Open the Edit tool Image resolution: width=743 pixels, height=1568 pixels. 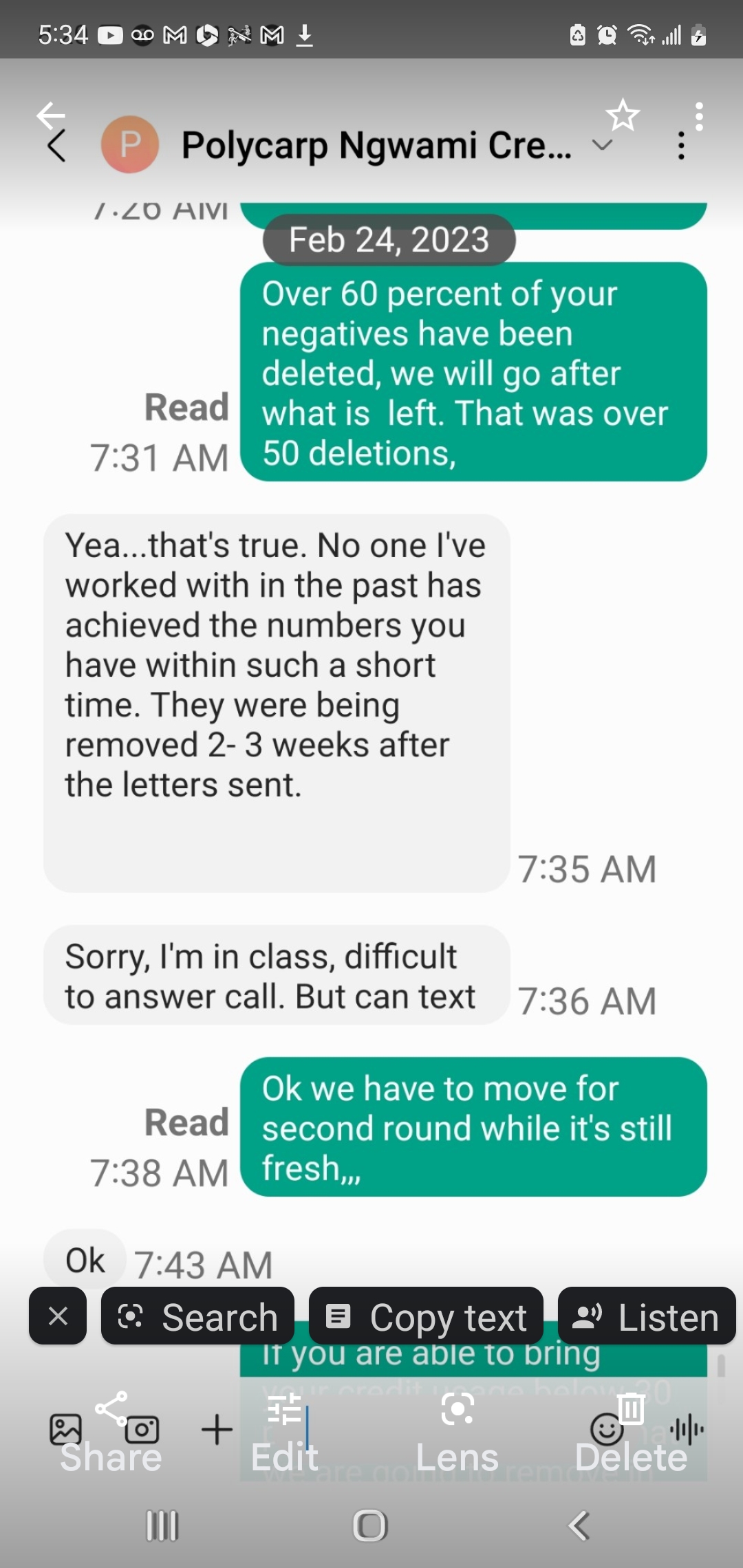[285, 1433]
